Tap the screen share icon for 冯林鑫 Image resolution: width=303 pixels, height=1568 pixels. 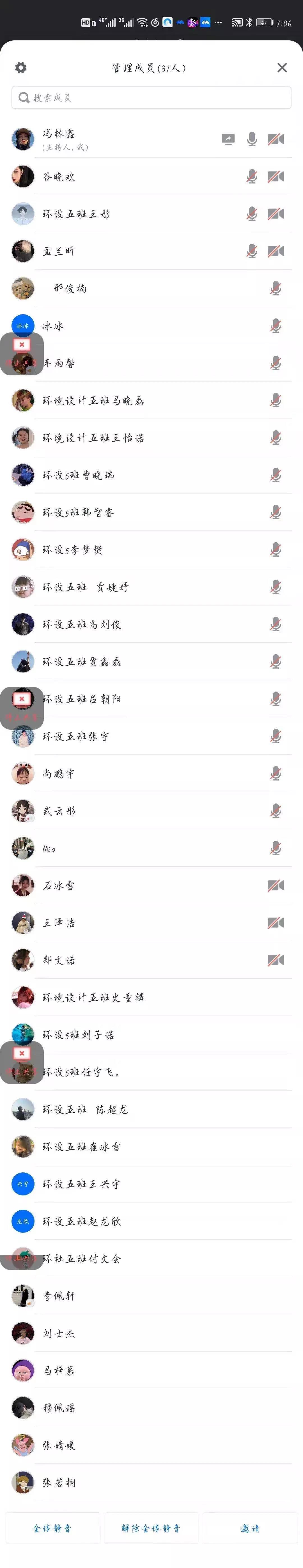click(228, 139)
